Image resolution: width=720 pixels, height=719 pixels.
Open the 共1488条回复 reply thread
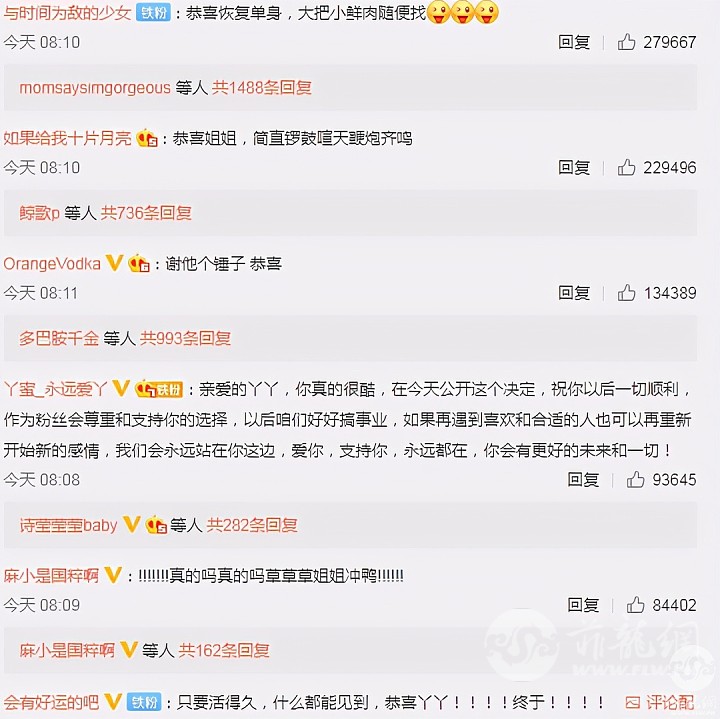click(262, 88)
